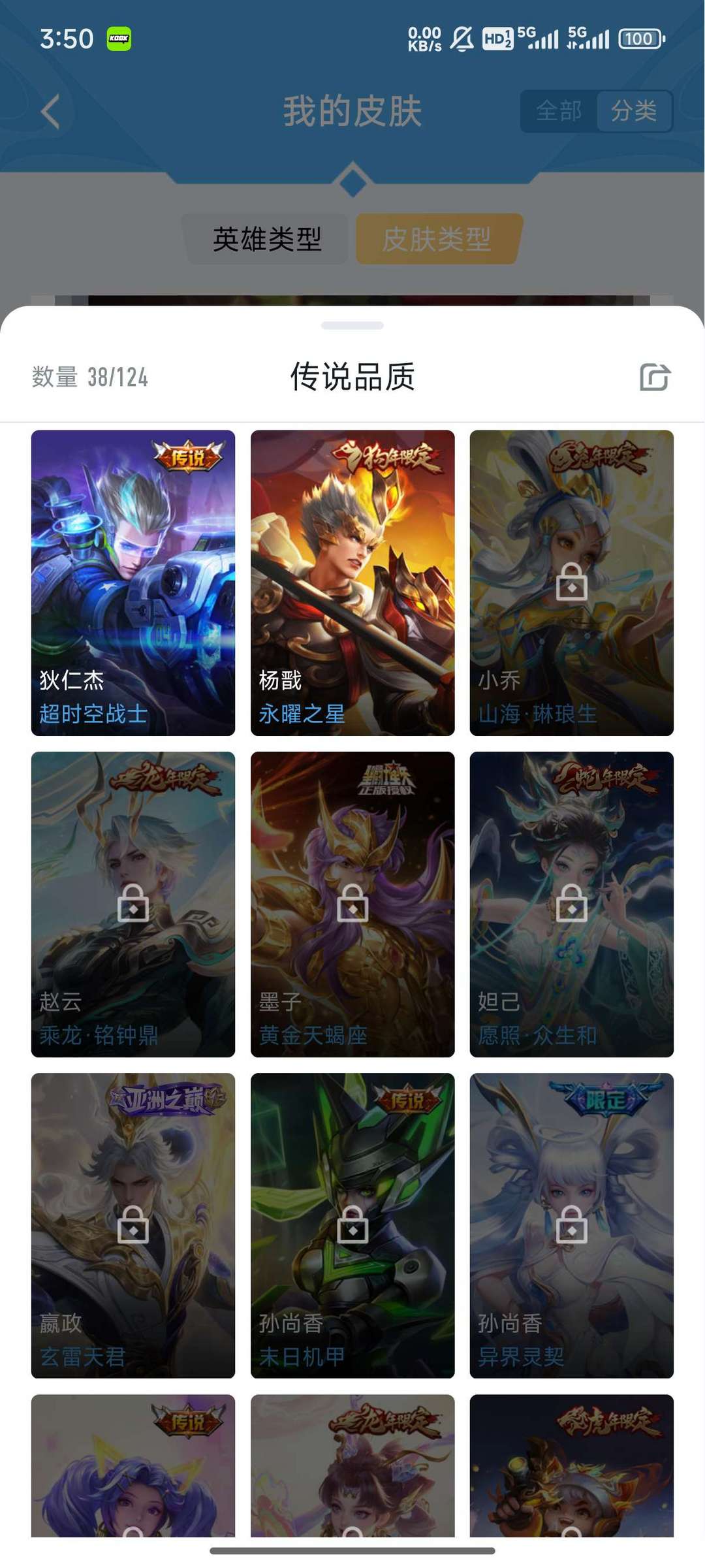Tap the sheet drag handle above 传说品质

point(352,325)
